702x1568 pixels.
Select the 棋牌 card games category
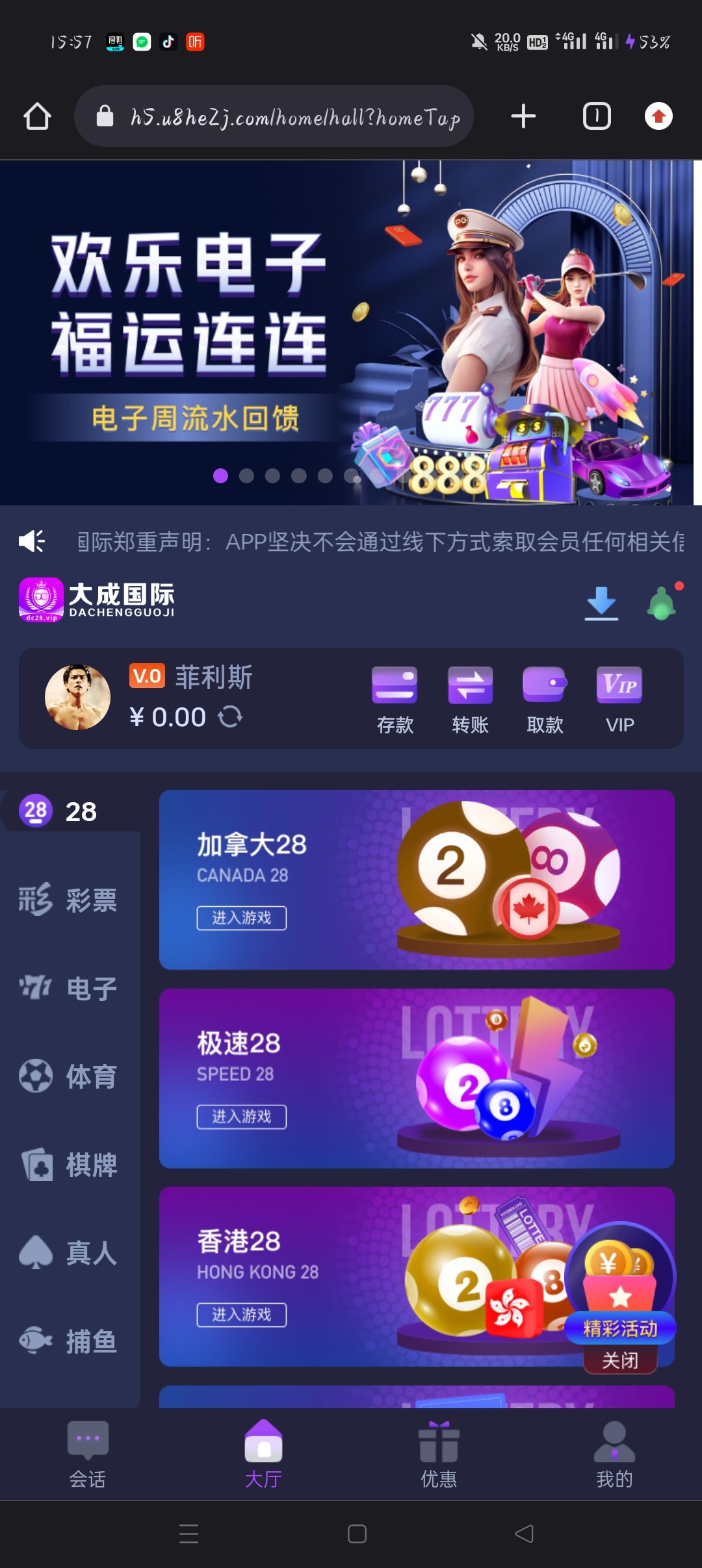tap(69, 1165)
